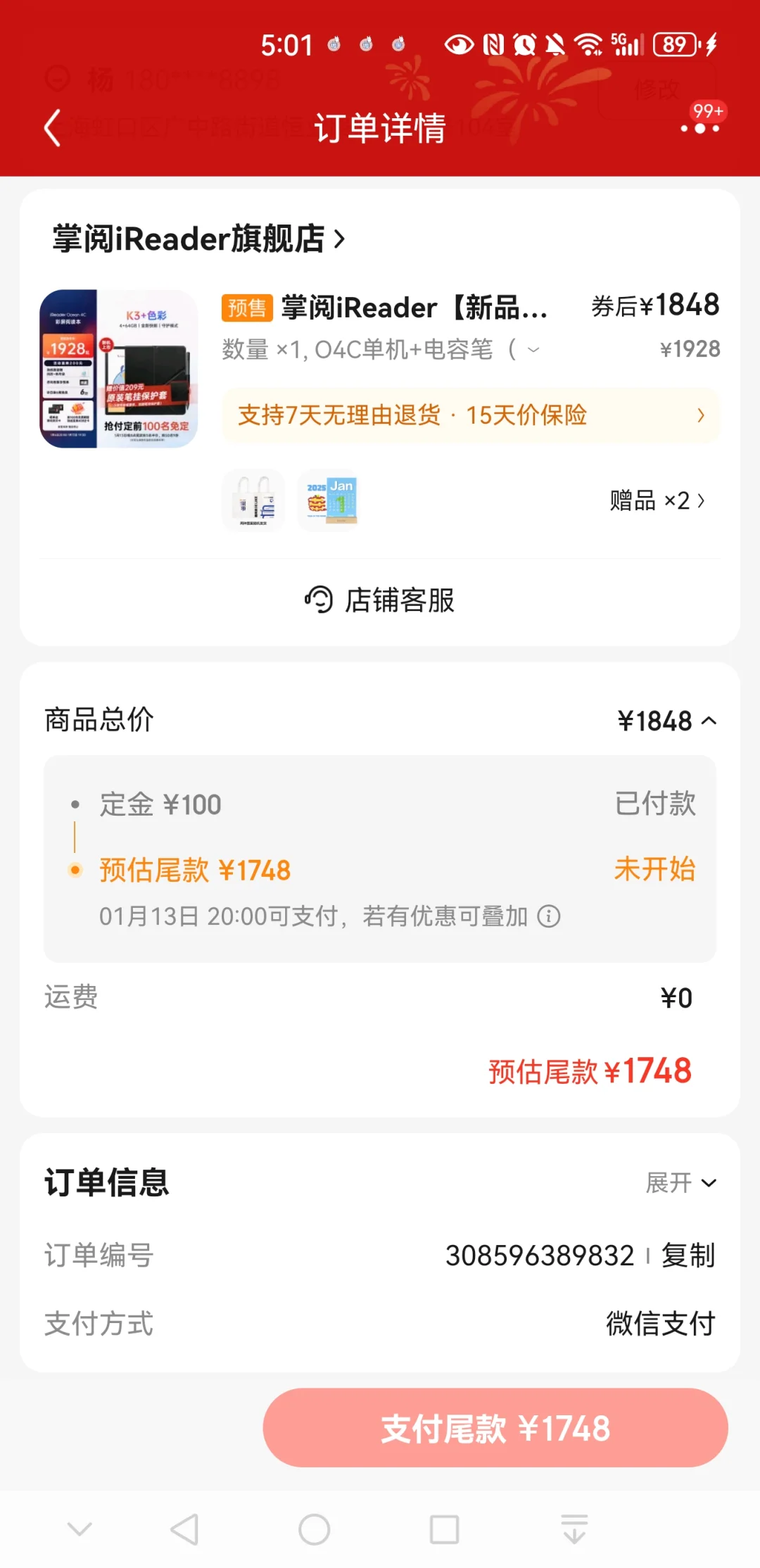Tap the info icon beside 若有优惠可叠加
The image size is (760, 1568).
coord(549,916)
